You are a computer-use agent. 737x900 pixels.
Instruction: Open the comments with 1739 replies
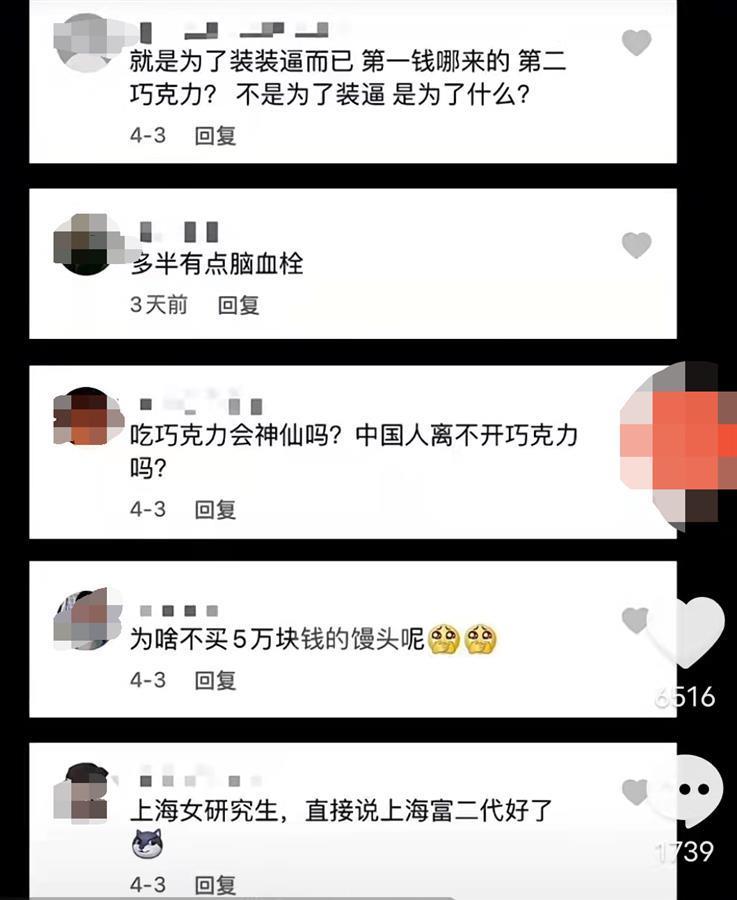(687, 791)
